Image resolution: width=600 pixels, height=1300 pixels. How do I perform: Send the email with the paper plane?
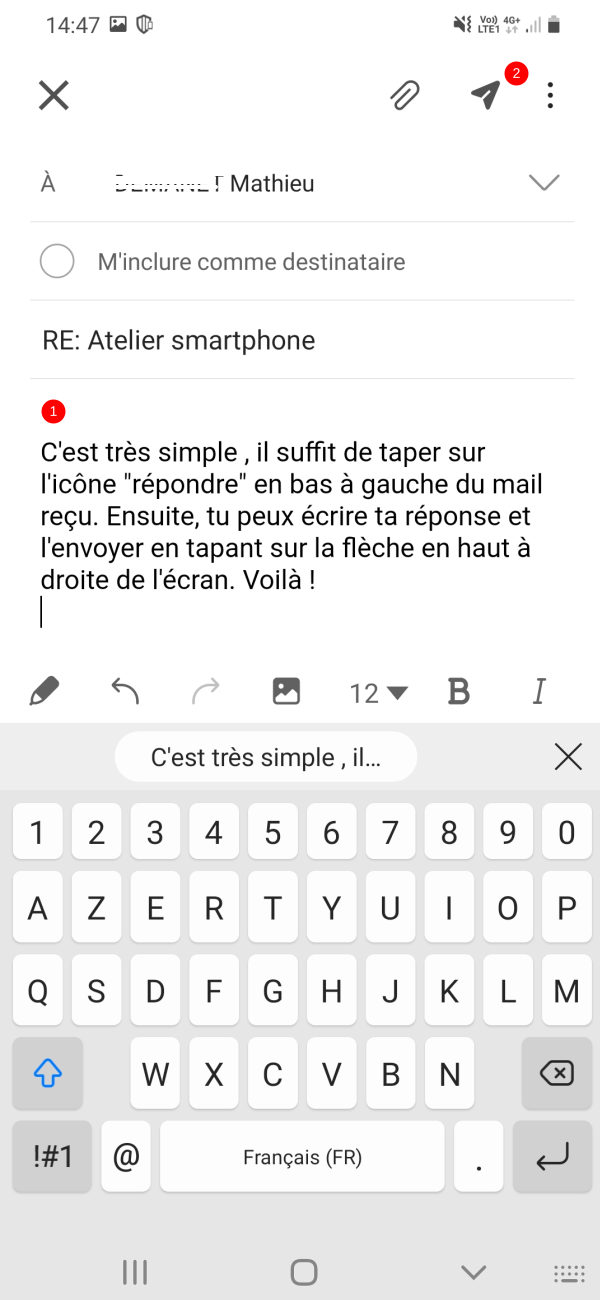(x=486, y=95)
